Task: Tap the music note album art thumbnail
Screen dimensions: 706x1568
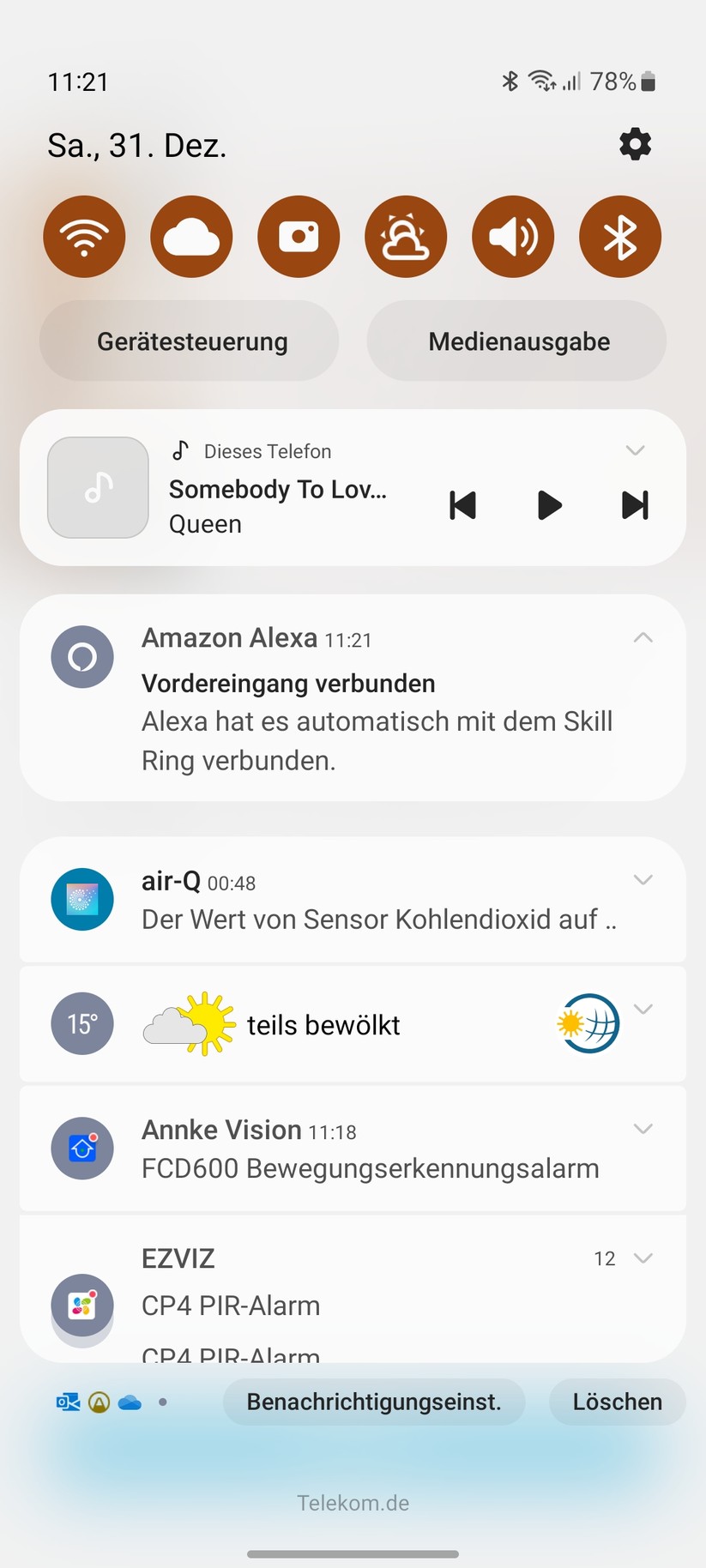Action: click(98, 487)
